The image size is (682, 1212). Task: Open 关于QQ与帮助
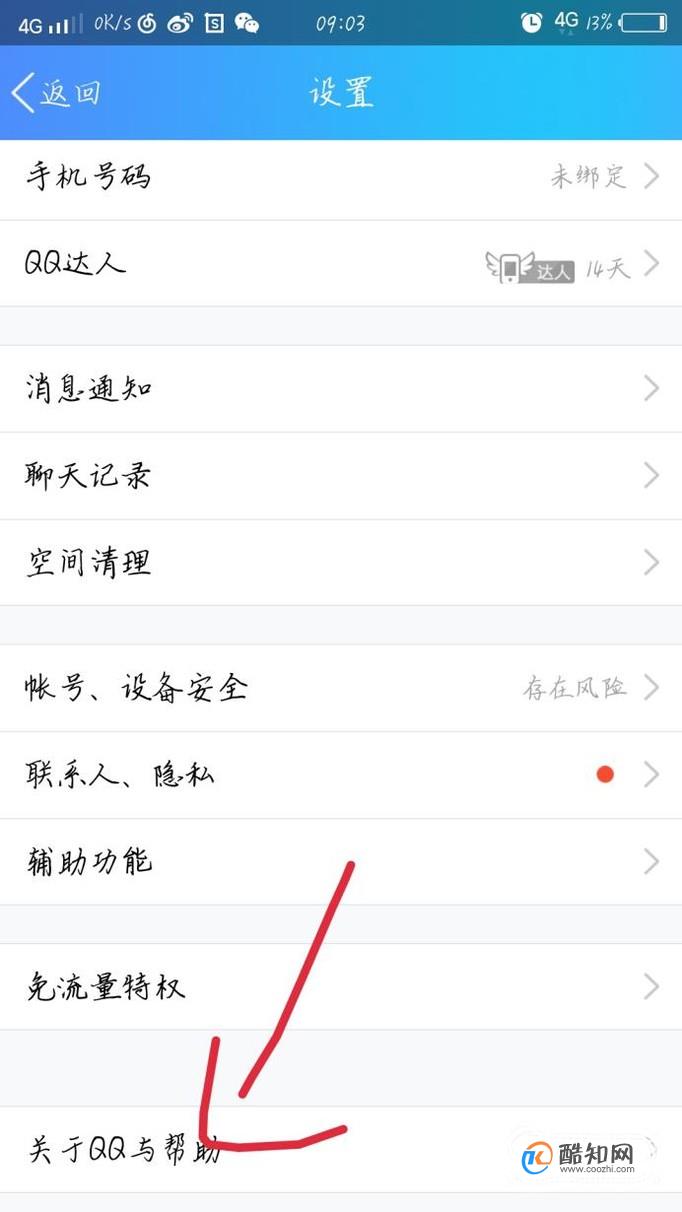341,1149
